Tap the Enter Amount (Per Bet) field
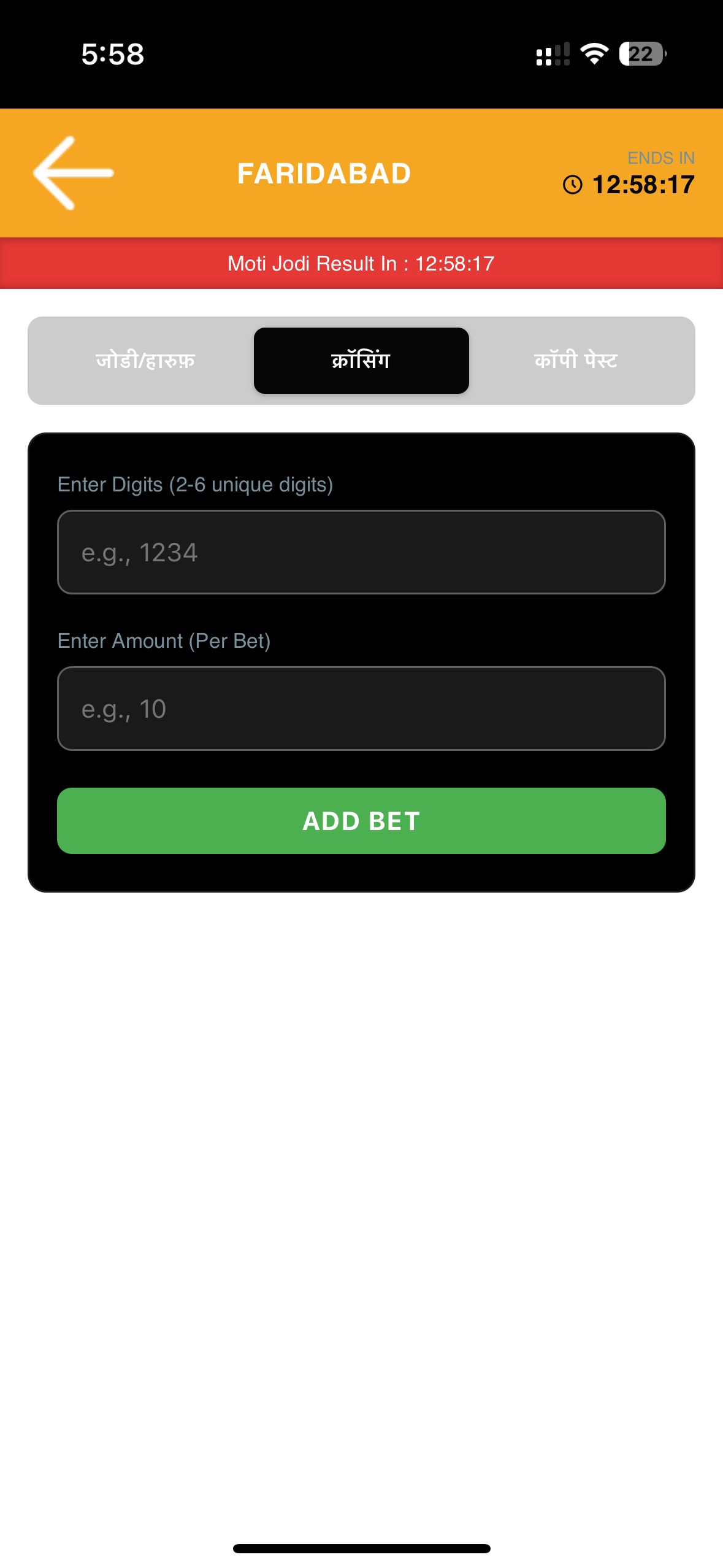The image size is (723, 1568). (361, 709)
